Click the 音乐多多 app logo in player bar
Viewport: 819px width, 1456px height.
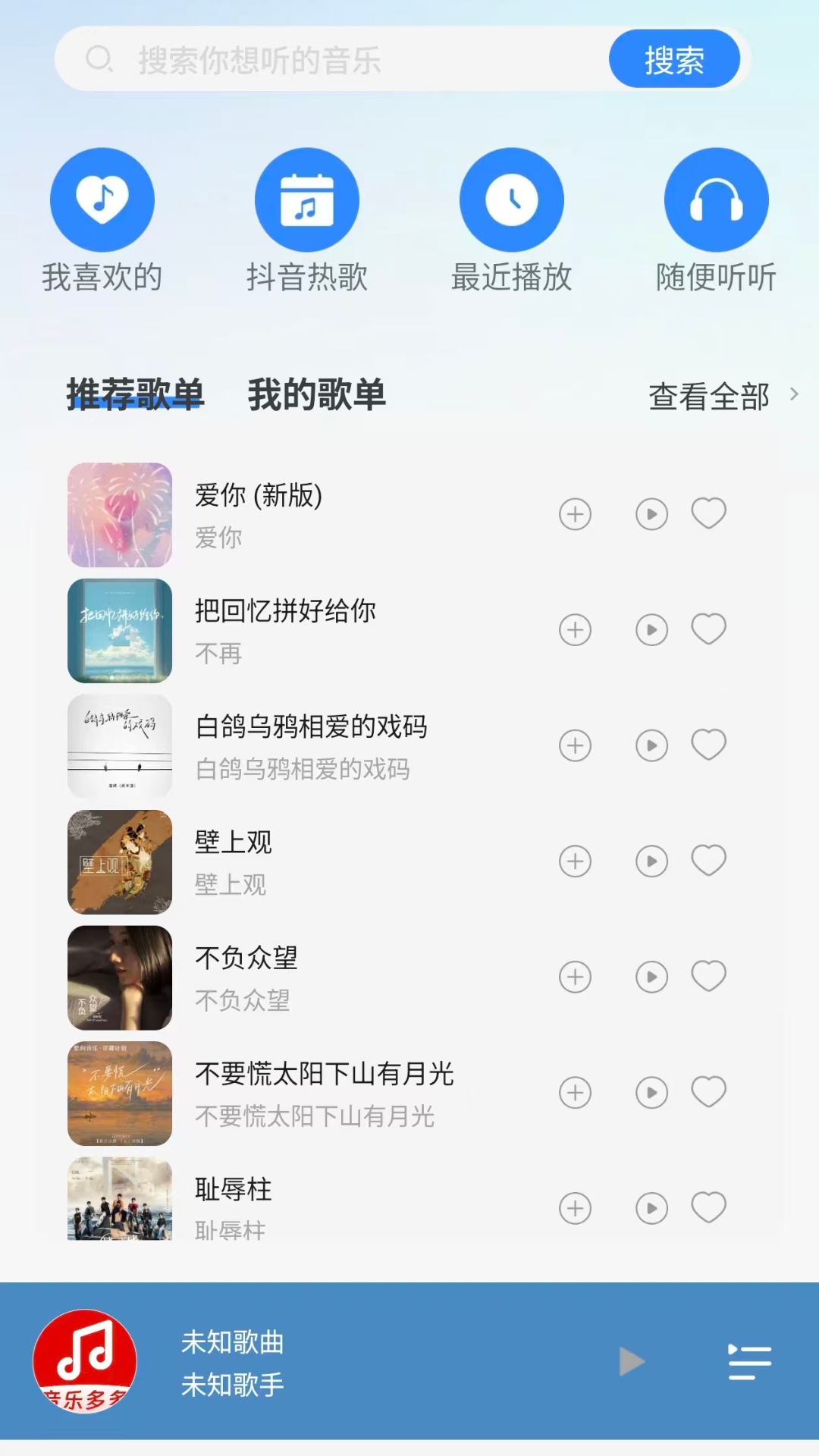(x=86, y=1361)
